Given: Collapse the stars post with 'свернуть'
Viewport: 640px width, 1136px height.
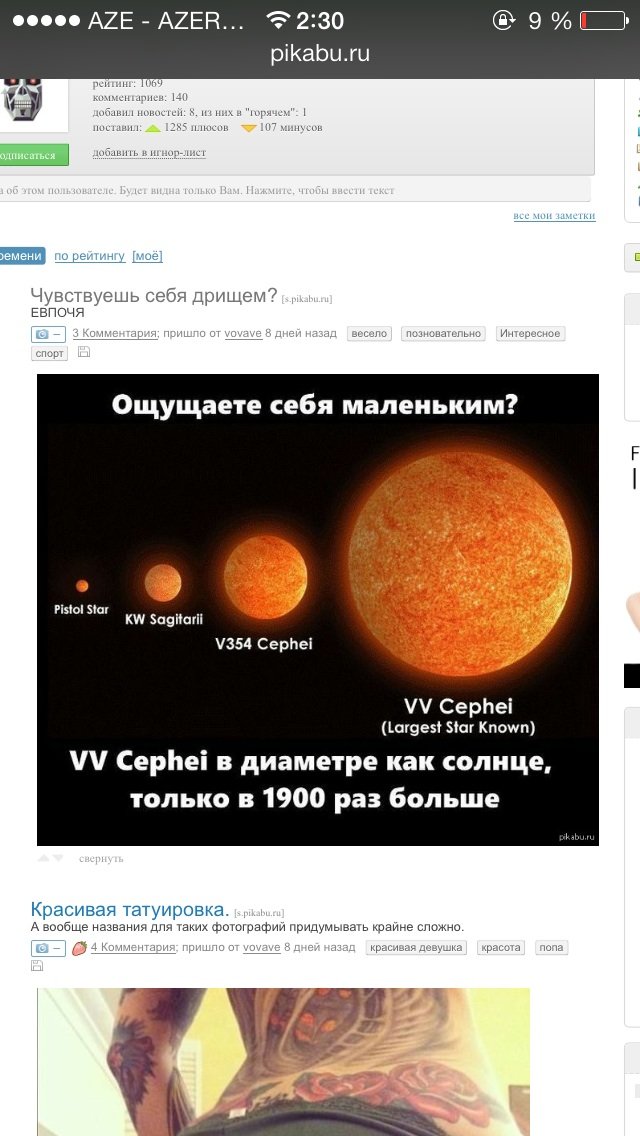Looking at the screenshot, I should coord(101,858).
